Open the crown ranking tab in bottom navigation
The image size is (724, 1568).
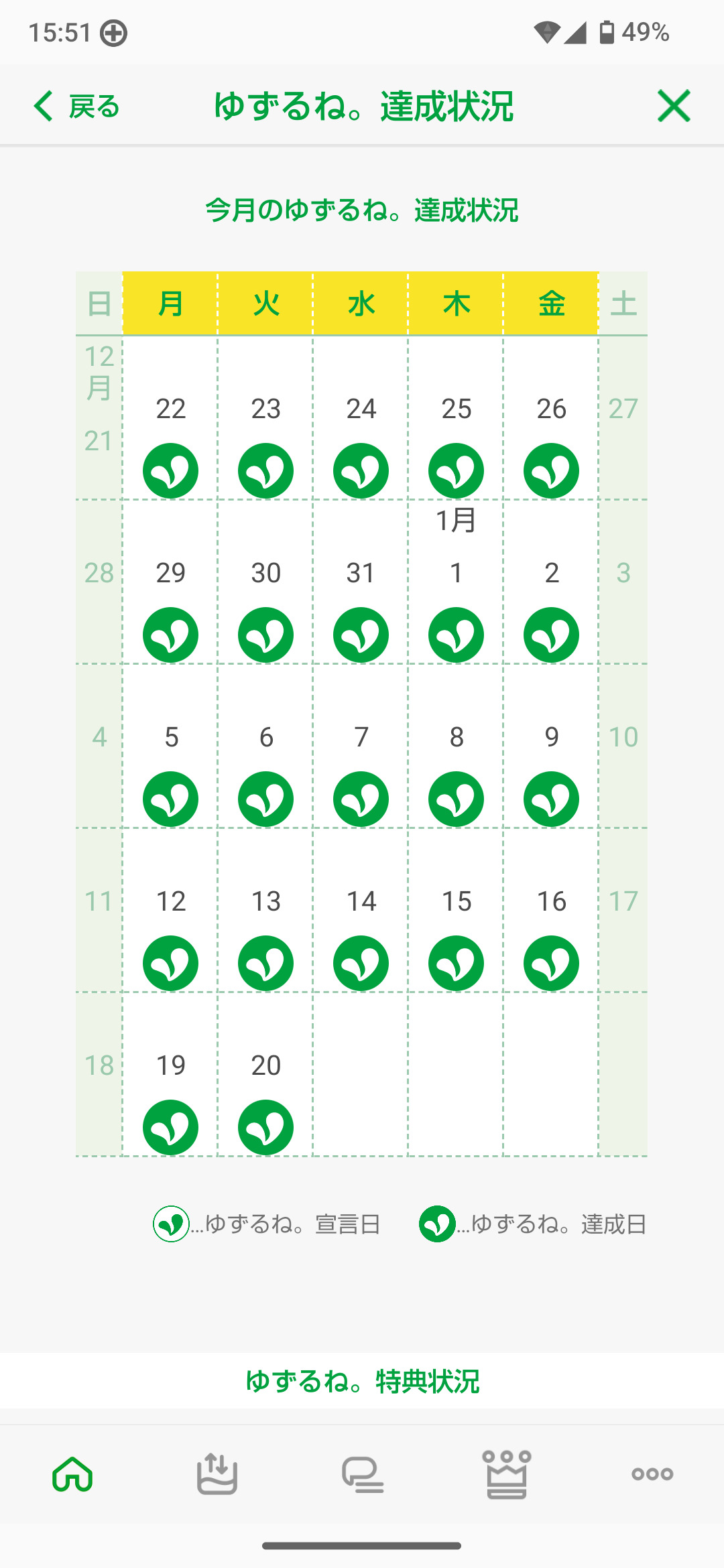tap(507, 1474)
